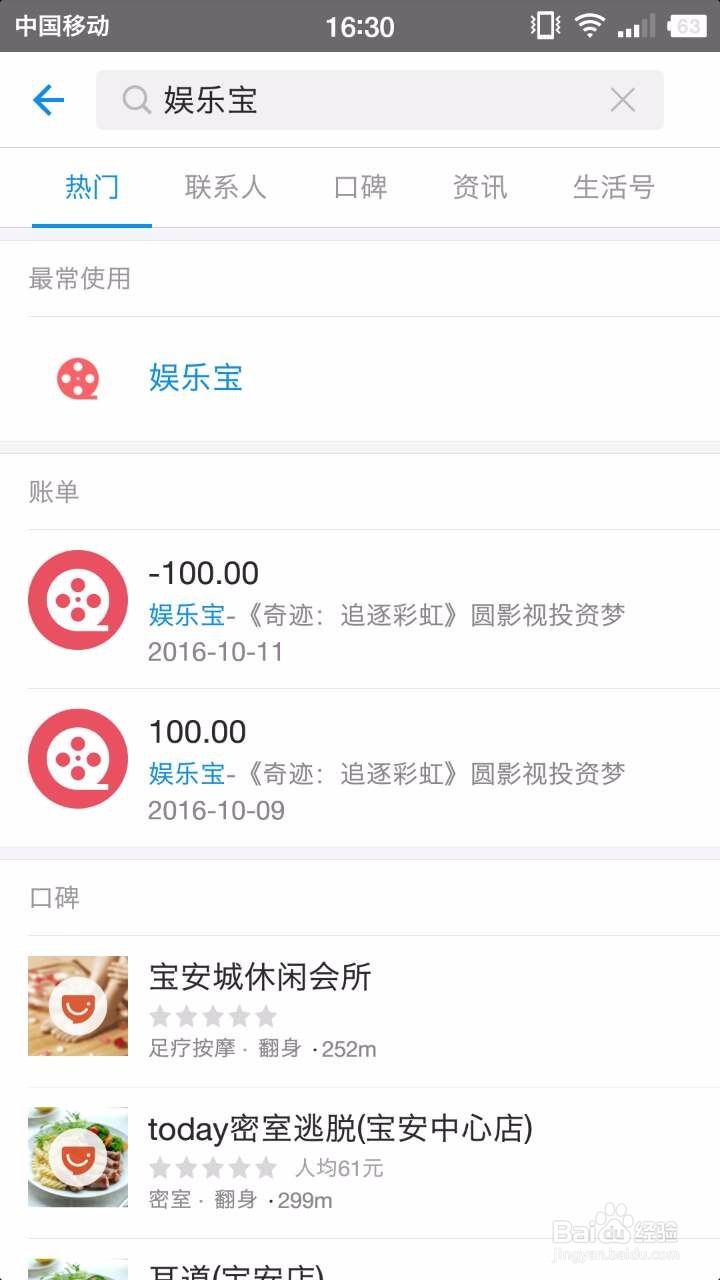This screenshot has width=720, height=1280.
Task: Clear the search box with the X icon
Action: pos(623,100)
